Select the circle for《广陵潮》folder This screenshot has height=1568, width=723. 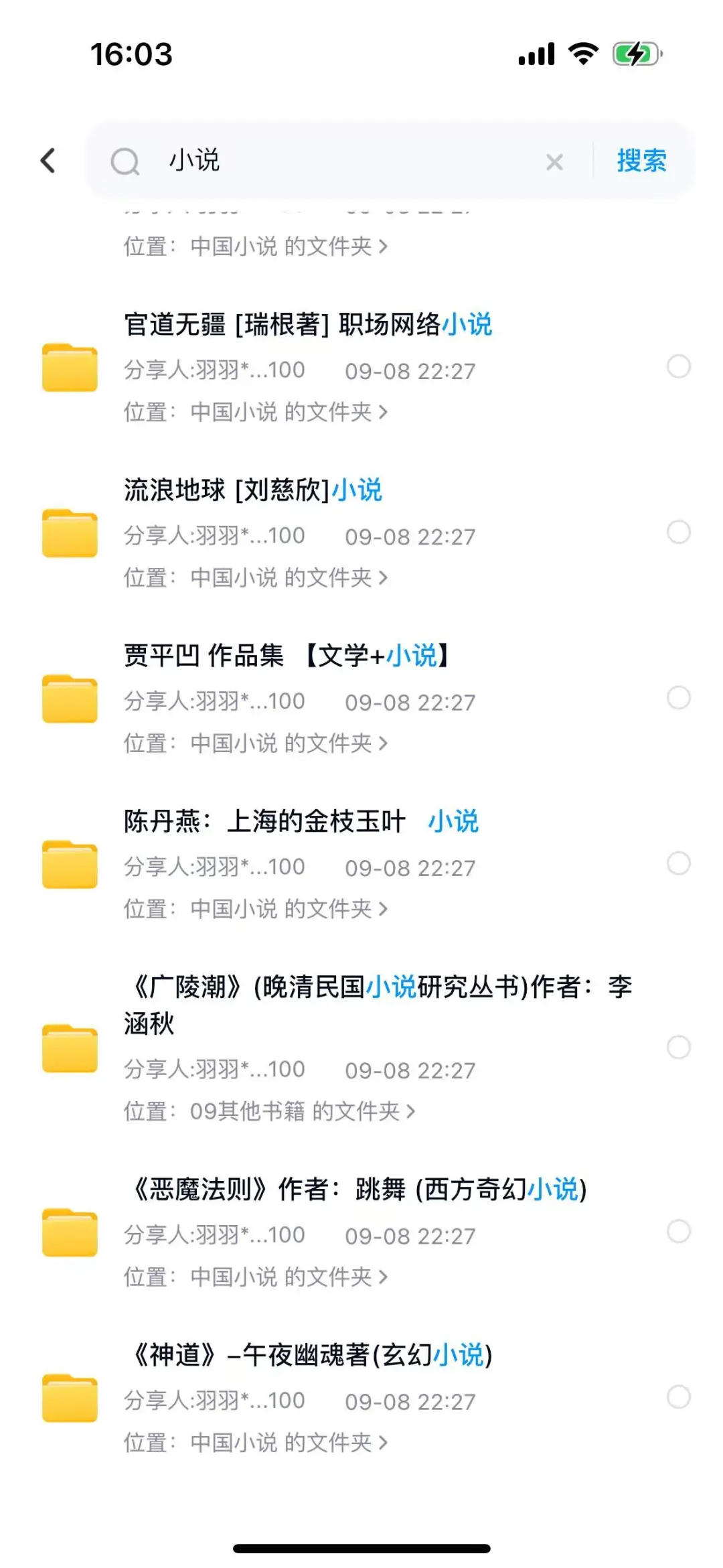[679, 1047]
